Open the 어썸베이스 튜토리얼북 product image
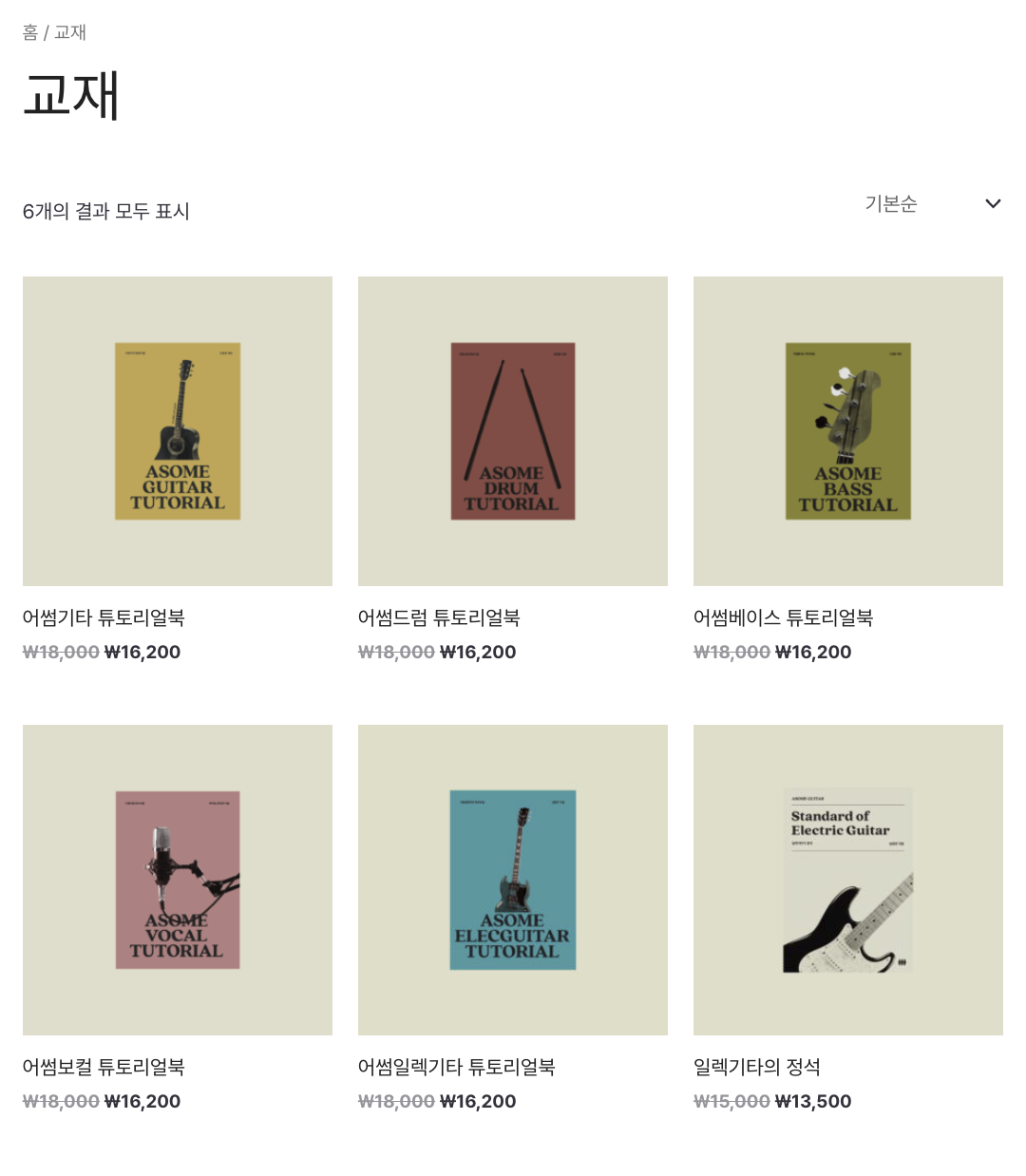 848,431
